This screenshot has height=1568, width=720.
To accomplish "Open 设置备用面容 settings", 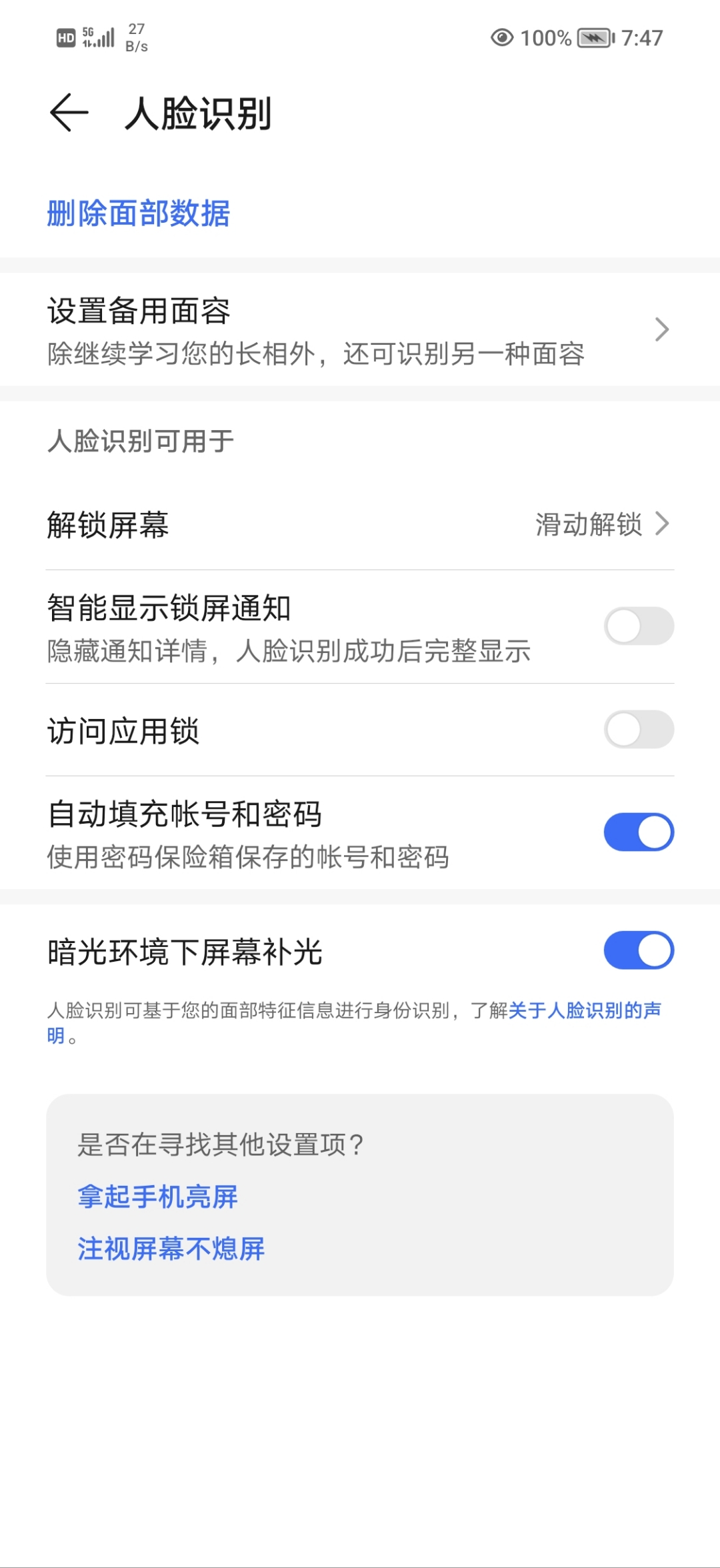I will click(360, 330).
